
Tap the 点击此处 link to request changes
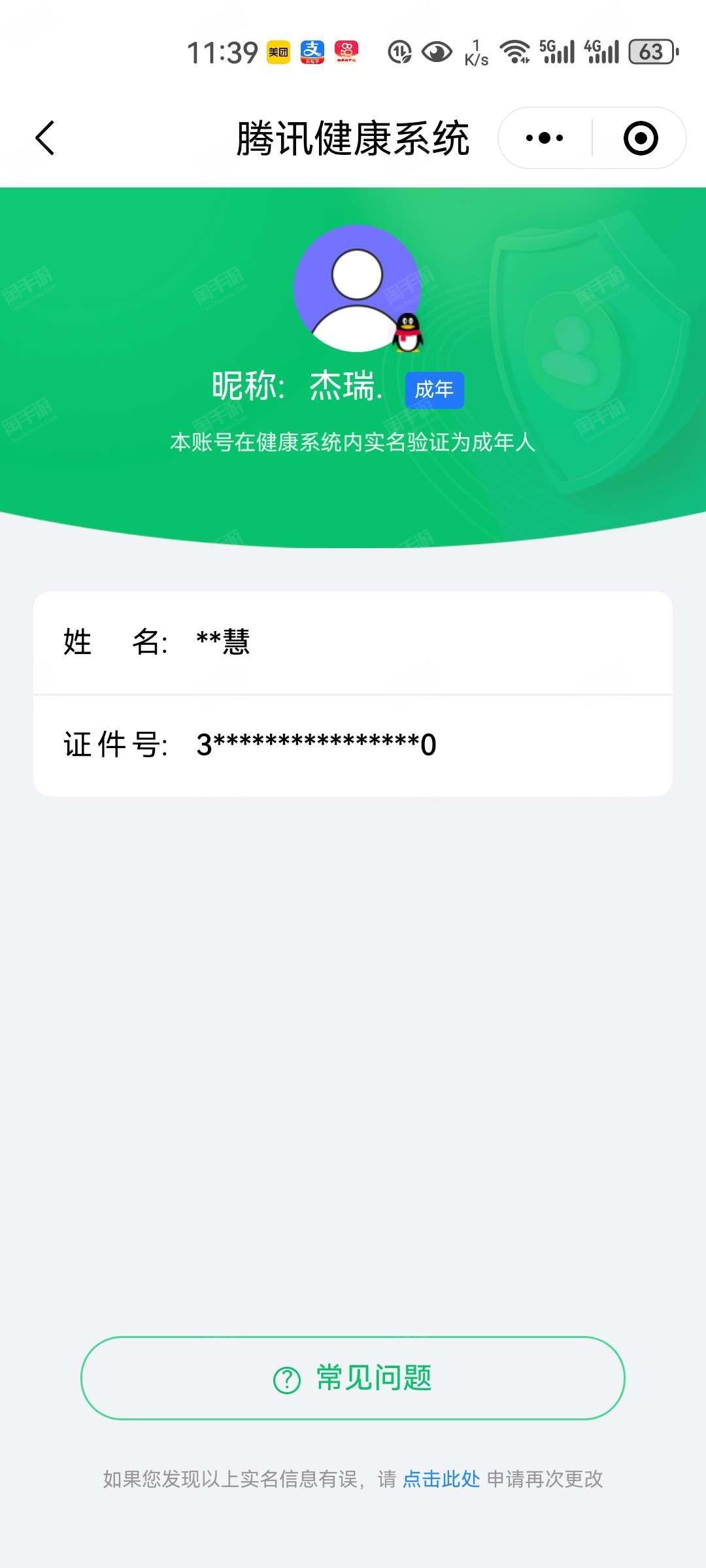click(x=441, y=1478)
